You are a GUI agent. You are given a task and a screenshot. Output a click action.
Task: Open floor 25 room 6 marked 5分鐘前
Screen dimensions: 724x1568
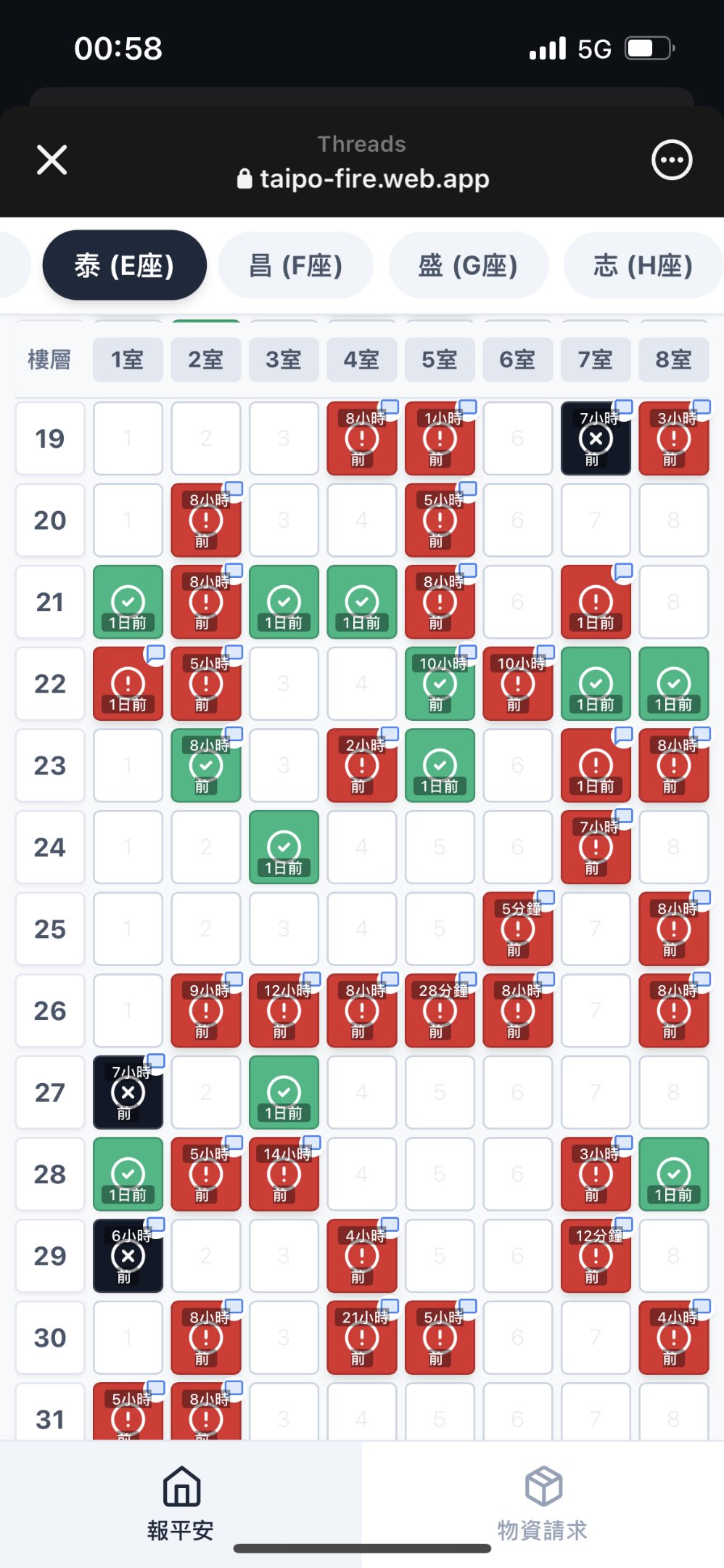[x=518, y=929]
